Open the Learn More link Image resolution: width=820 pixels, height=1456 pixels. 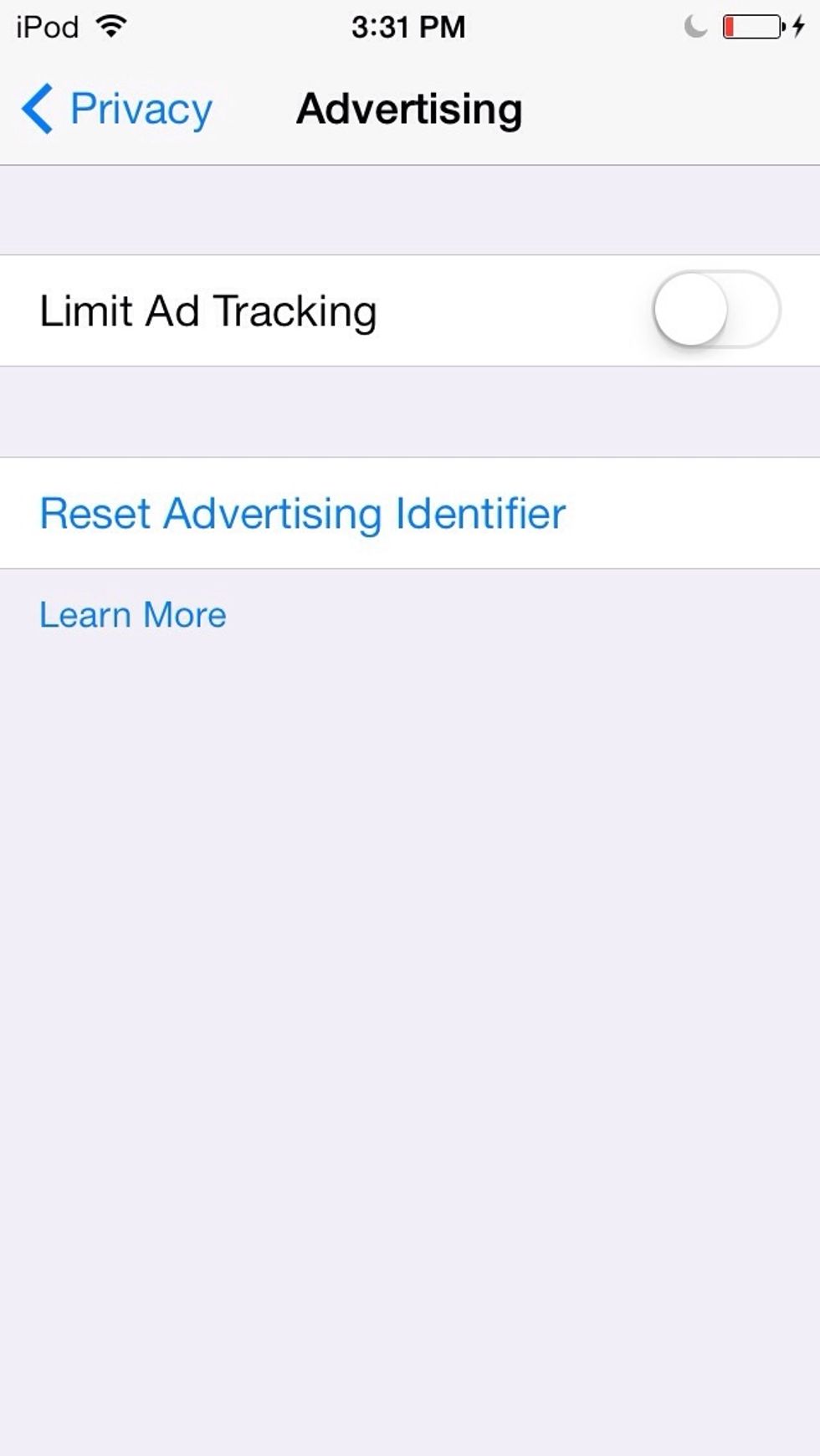pyautogui.click(x=133, y=615)
